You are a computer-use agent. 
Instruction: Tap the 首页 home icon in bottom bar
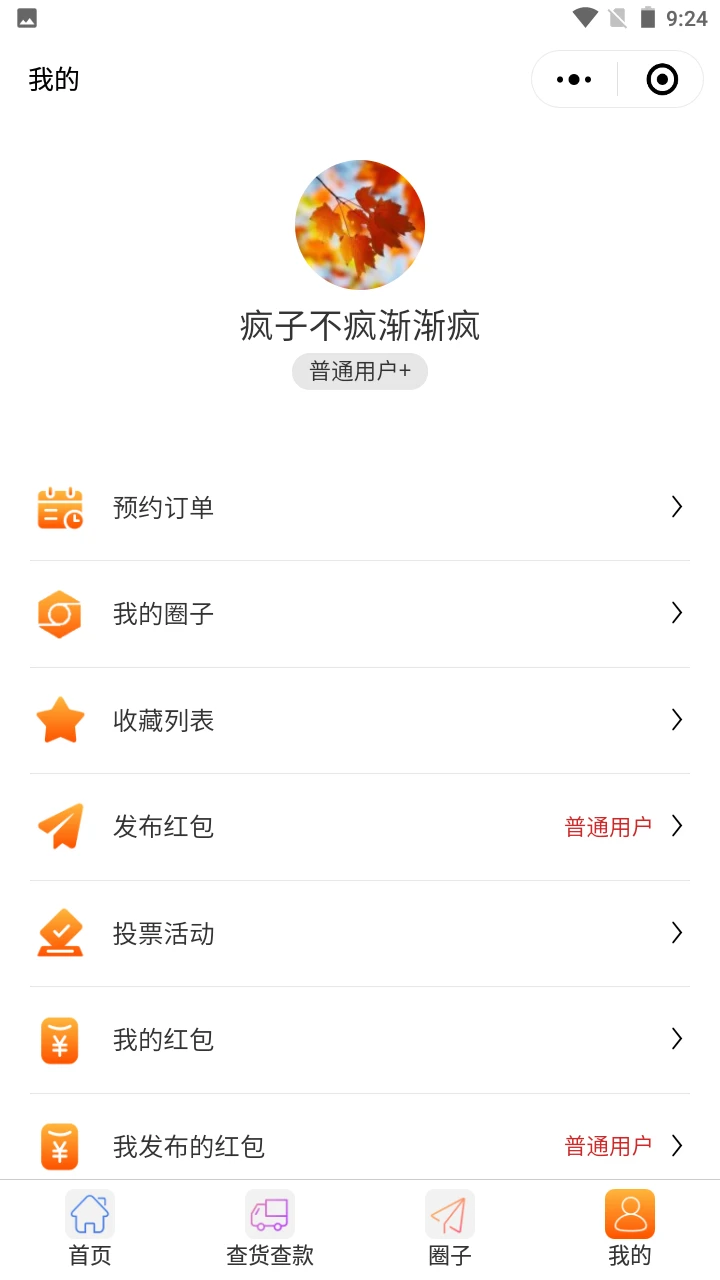pos(89,1213)
